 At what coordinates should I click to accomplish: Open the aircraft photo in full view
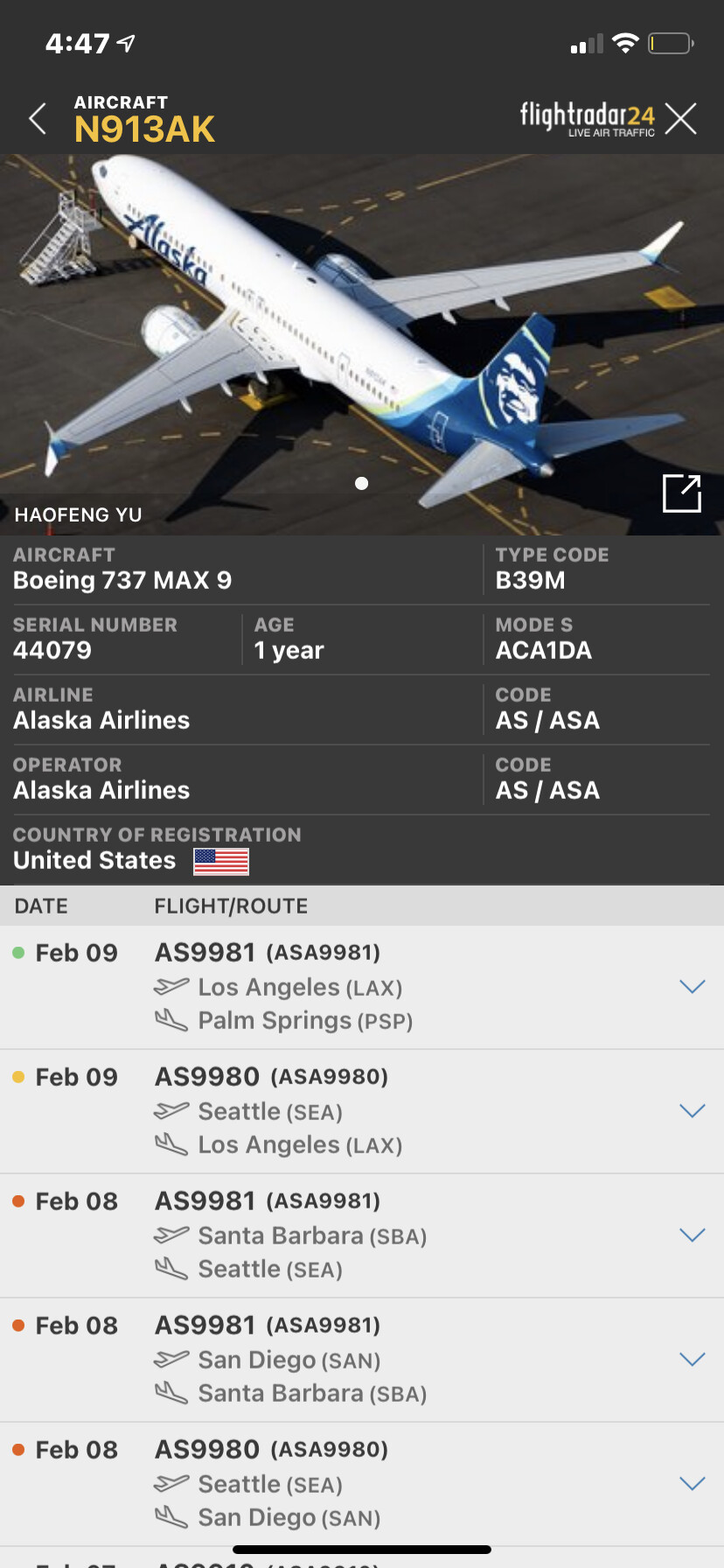pos(682,493)
